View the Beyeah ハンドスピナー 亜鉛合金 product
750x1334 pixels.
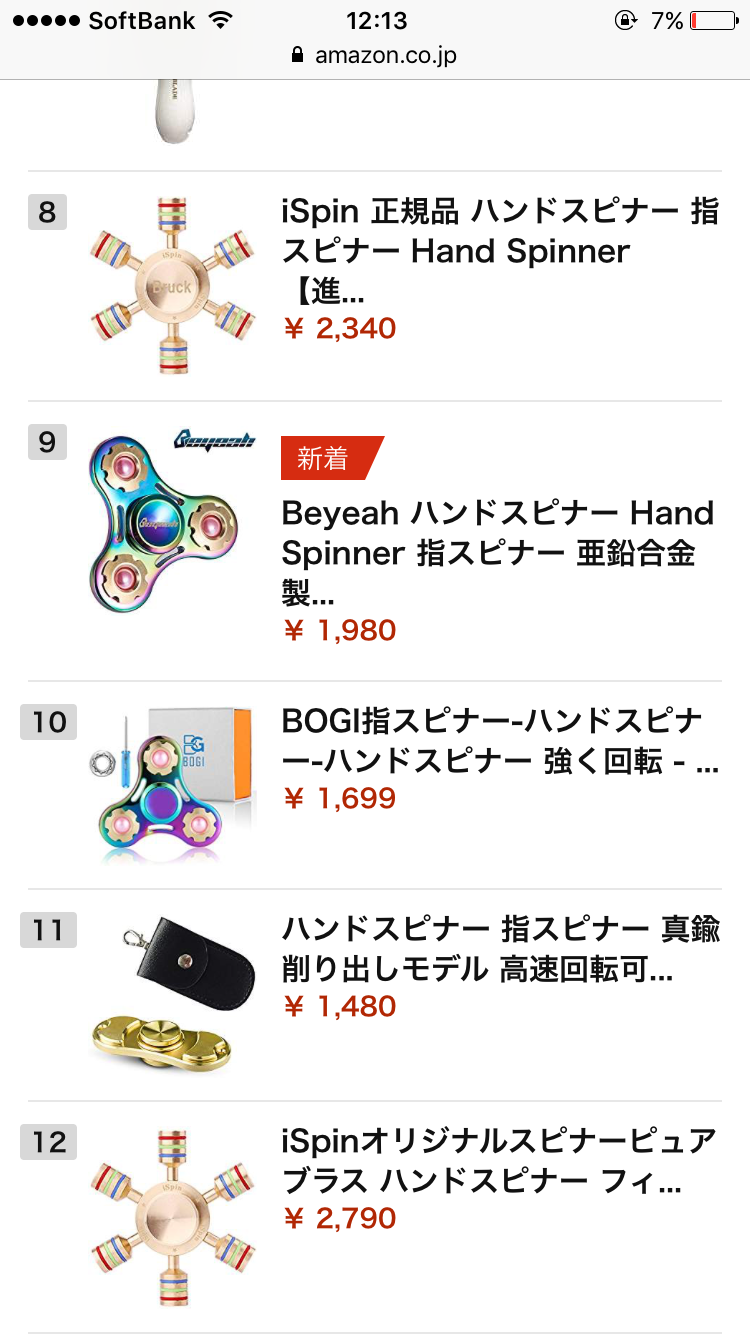497,552
